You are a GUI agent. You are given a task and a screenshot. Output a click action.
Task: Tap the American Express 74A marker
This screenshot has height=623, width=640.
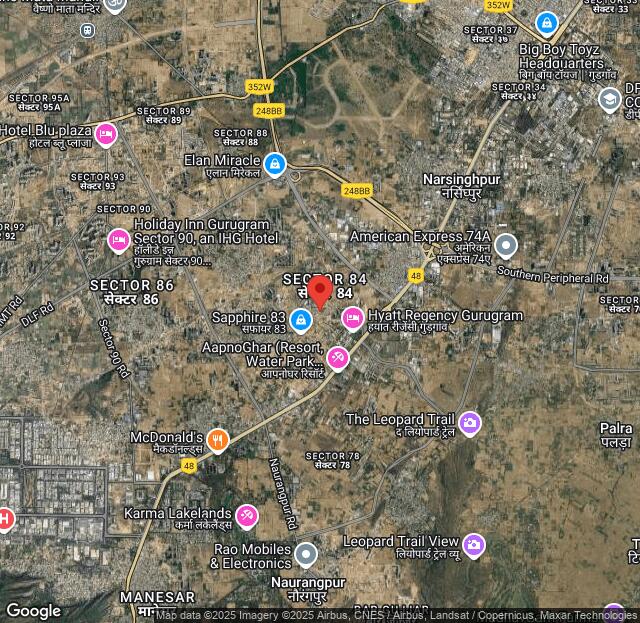[506, 245]
